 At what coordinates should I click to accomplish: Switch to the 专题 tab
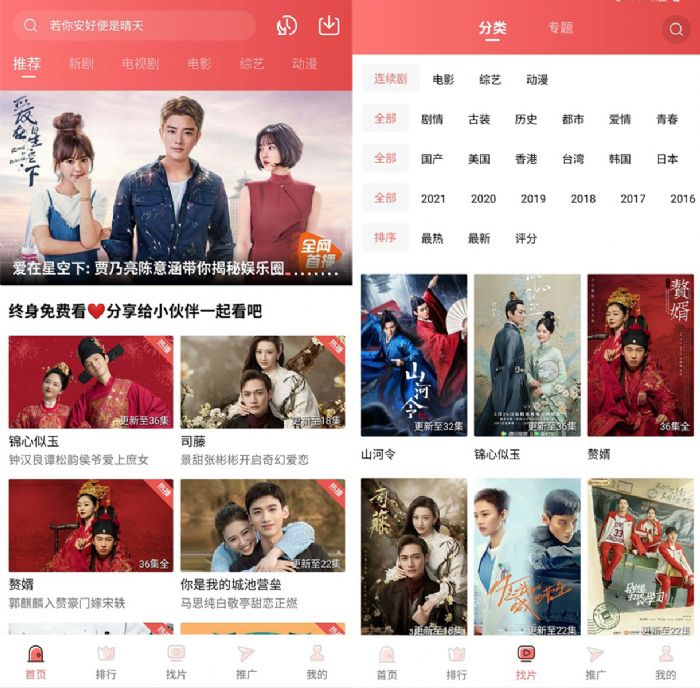[x=560, y=28]
